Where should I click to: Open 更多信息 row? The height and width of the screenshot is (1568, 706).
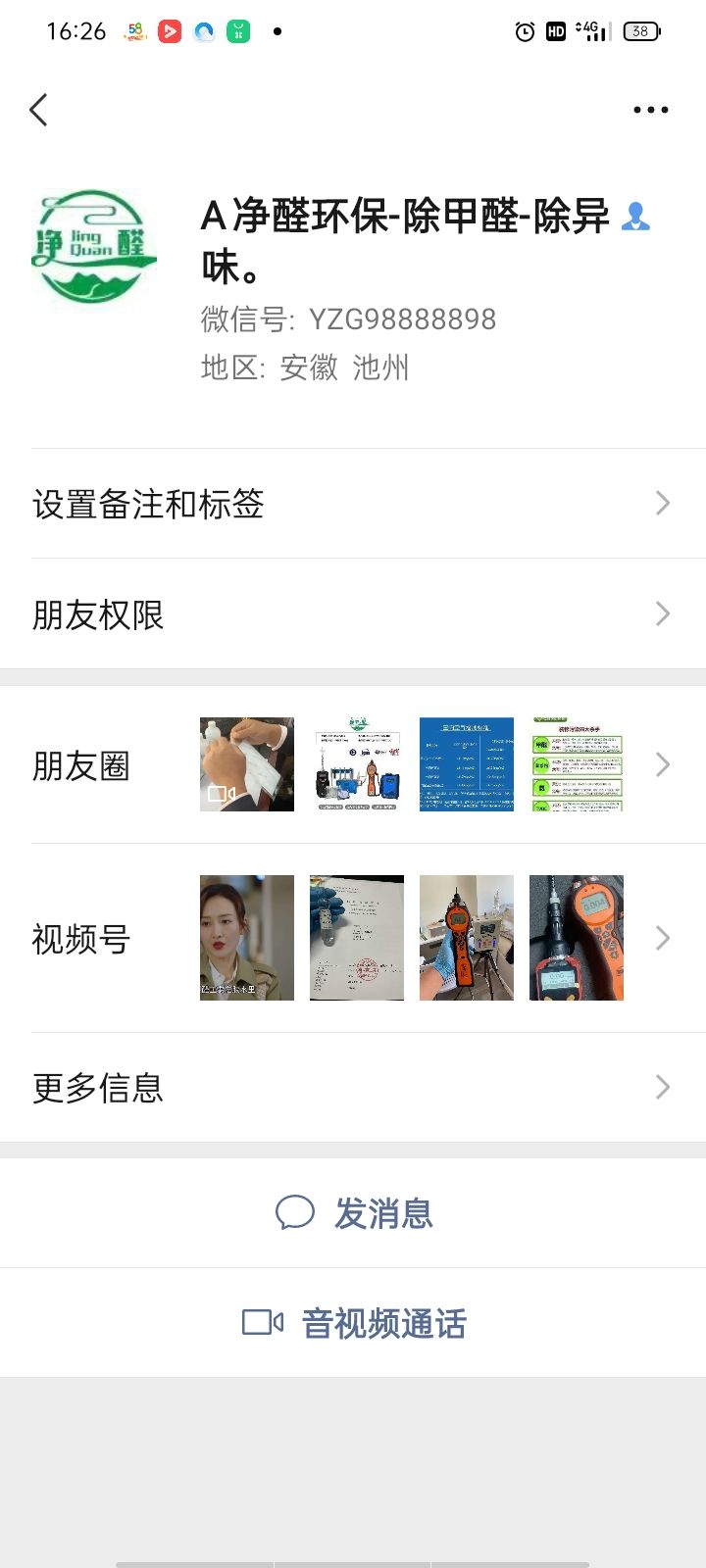(353, 1087)
